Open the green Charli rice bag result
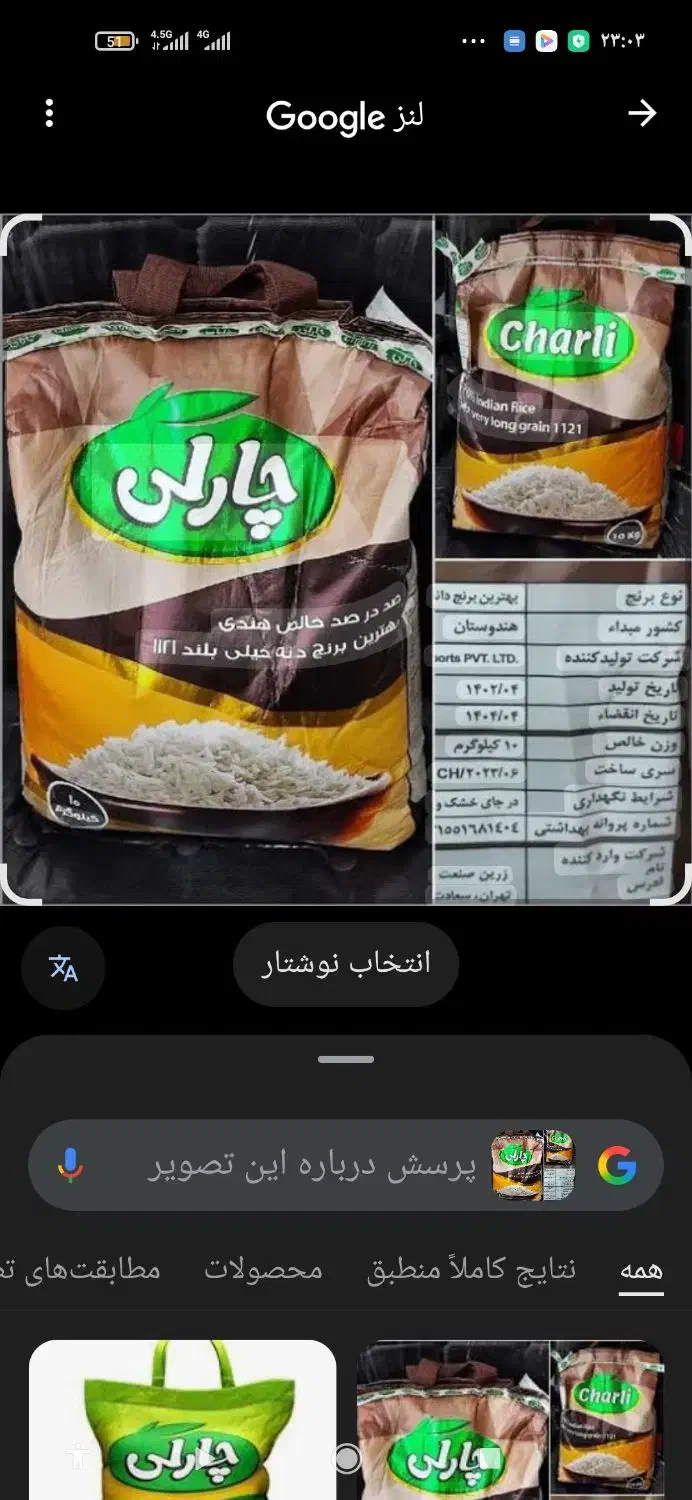Viewport: 692px width, 1500px height. (x=183, y=1420)
